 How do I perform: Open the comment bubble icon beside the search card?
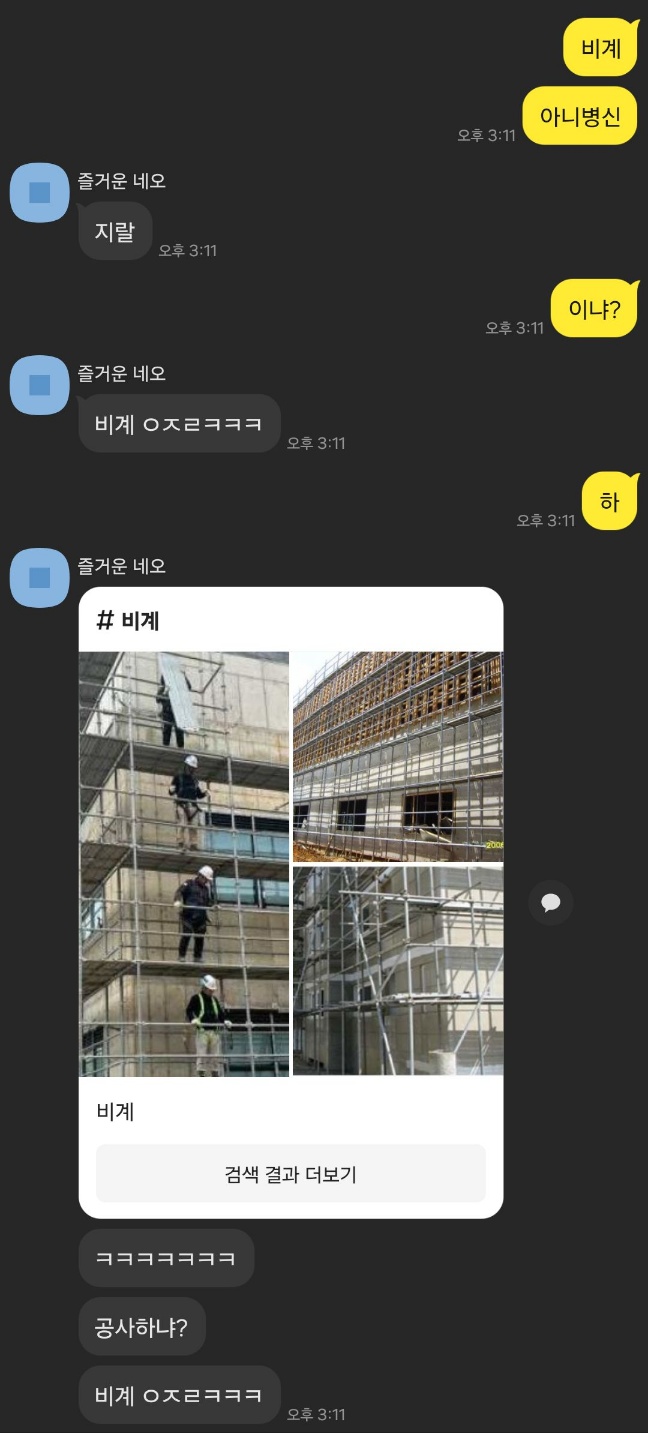coord(550,903)
